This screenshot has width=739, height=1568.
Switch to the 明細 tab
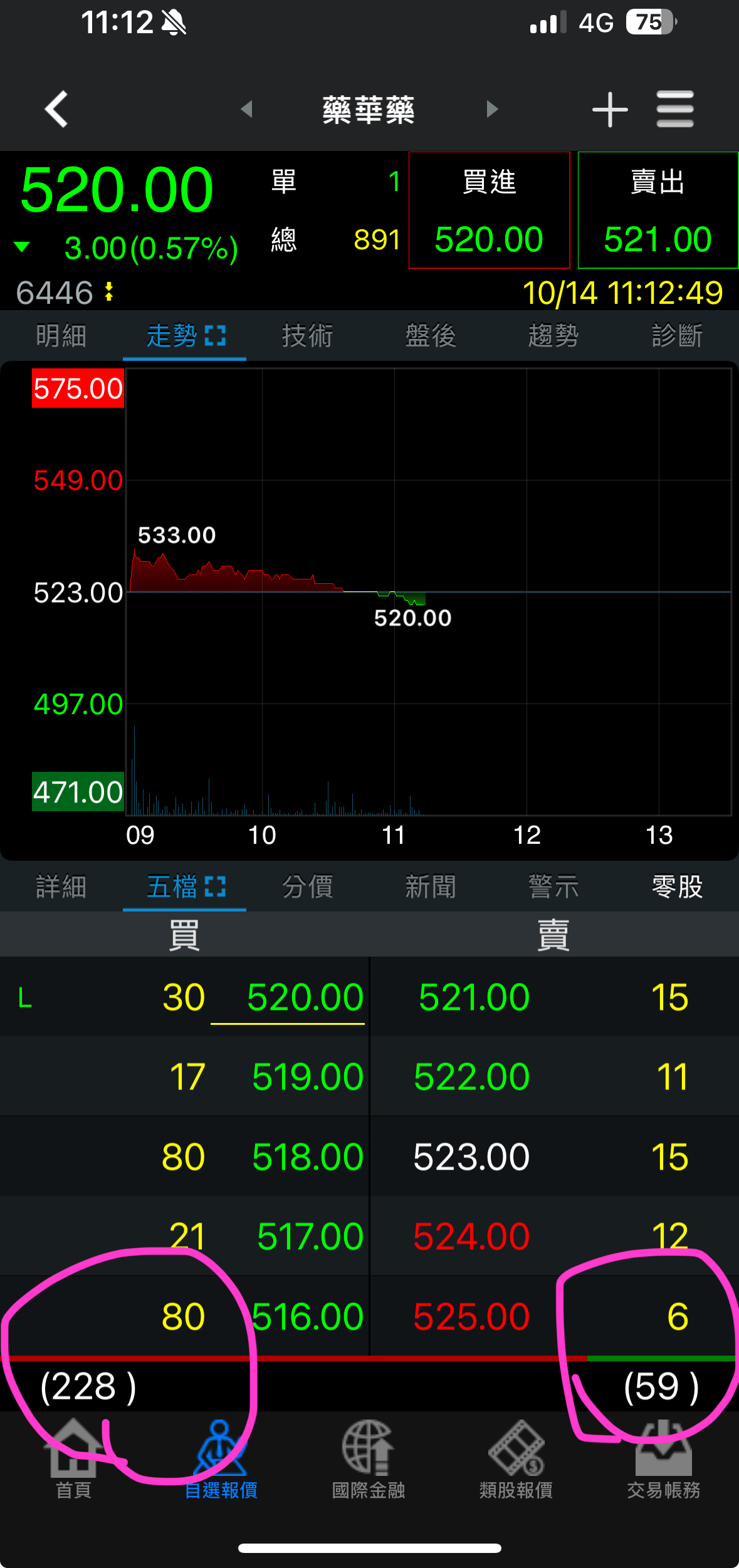coord(61,336)
